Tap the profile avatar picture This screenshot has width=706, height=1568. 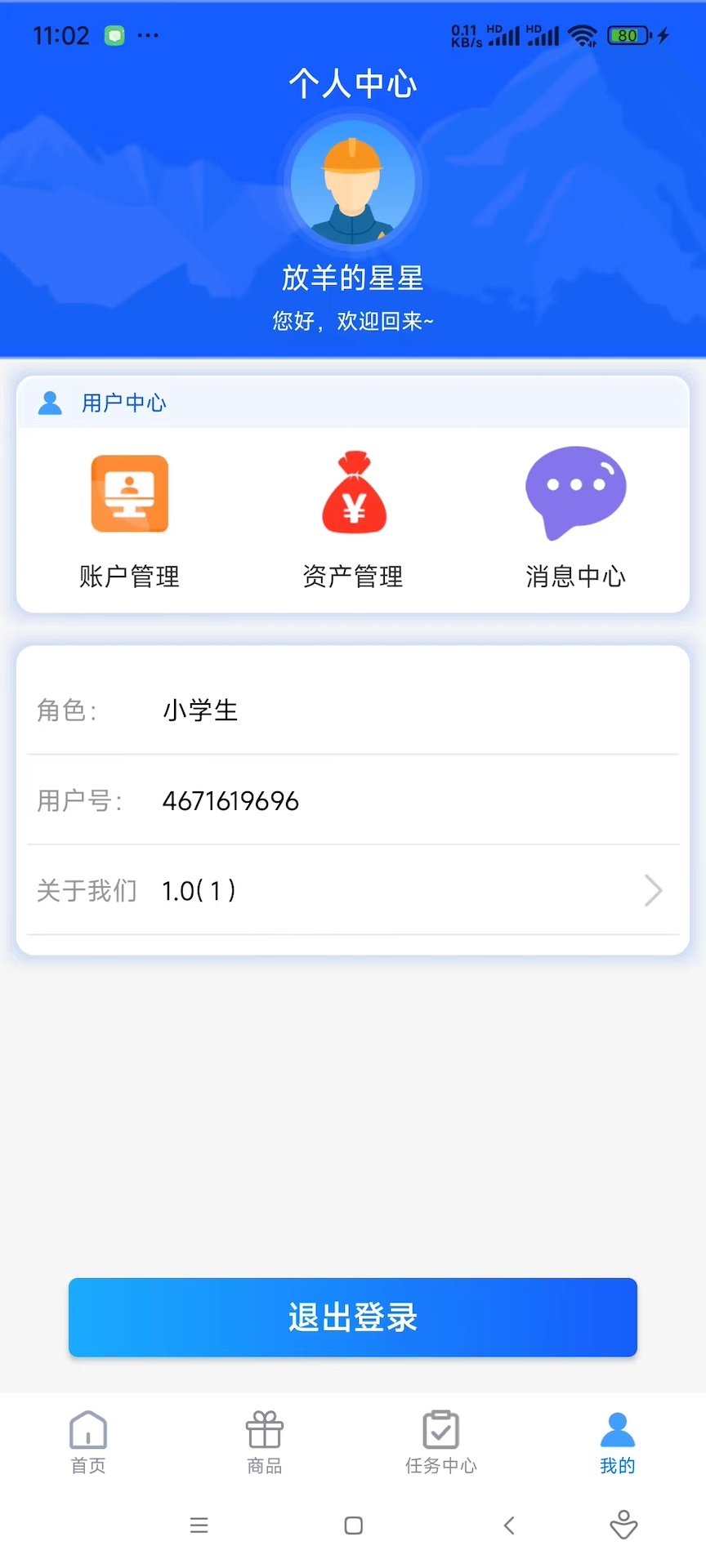pyautogui.click(x=353, y=183)
